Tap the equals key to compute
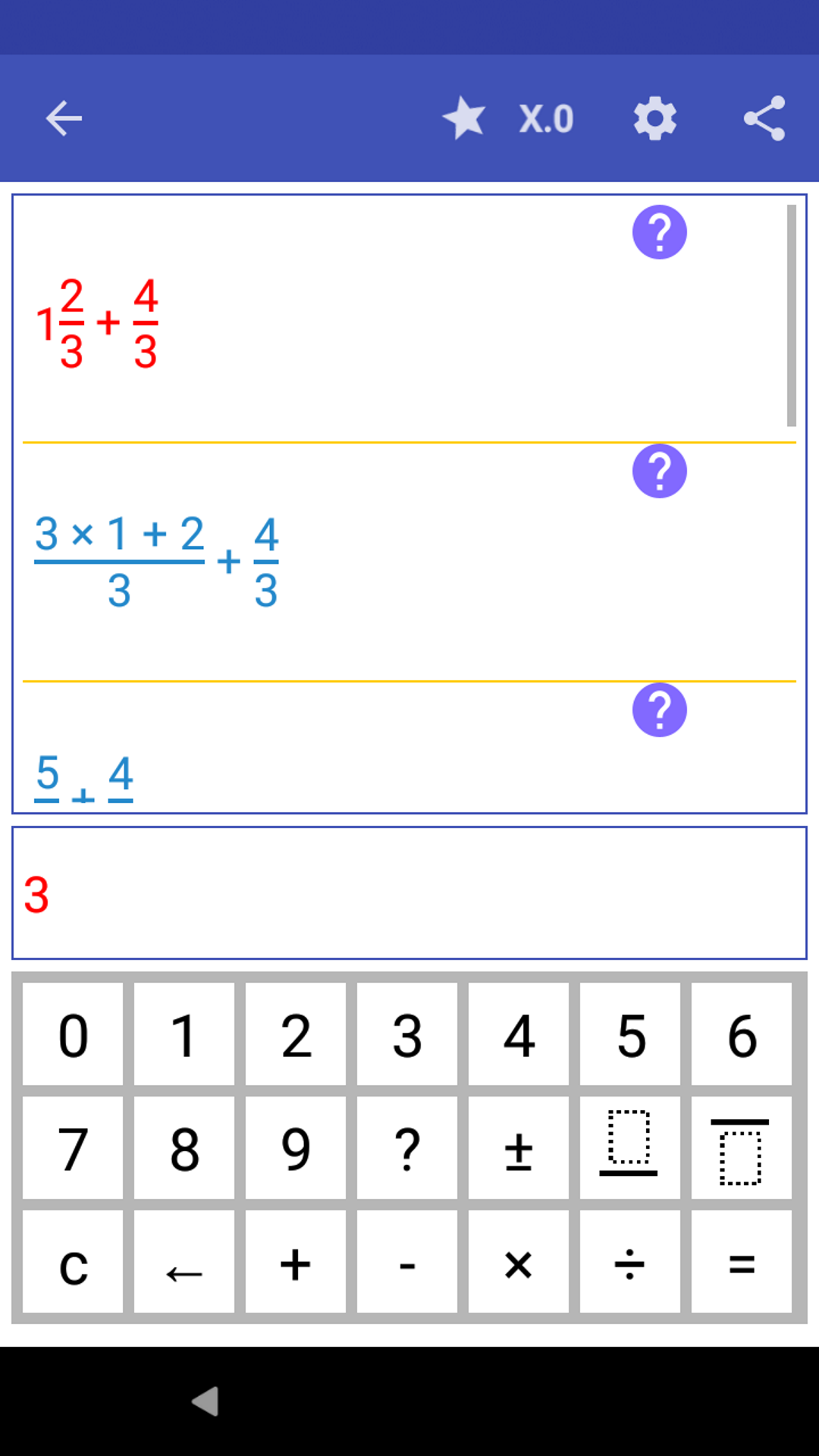 (x=742, y=1265)
